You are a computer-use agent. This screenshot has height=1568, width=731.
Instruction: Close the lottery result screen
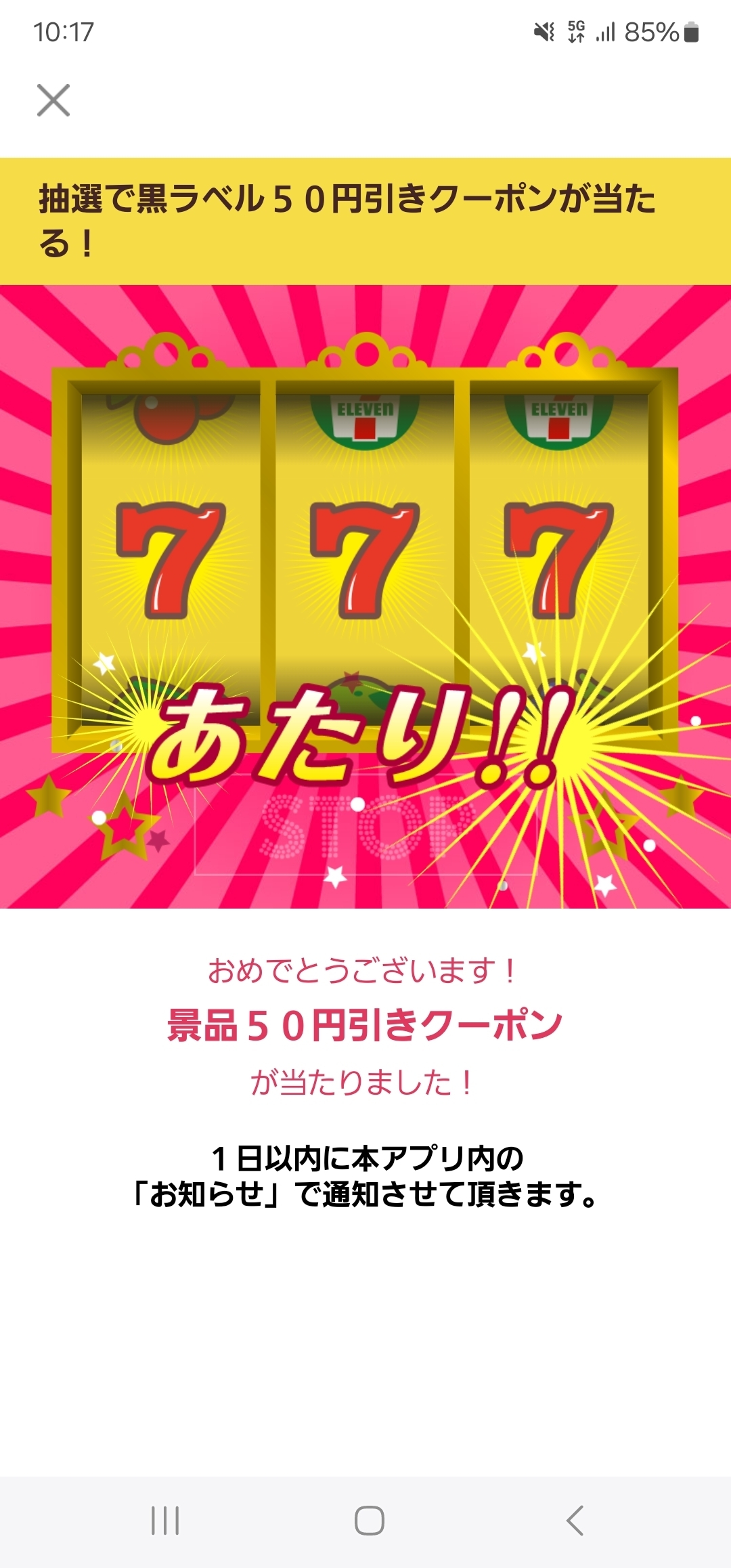(x=53, y=100)
